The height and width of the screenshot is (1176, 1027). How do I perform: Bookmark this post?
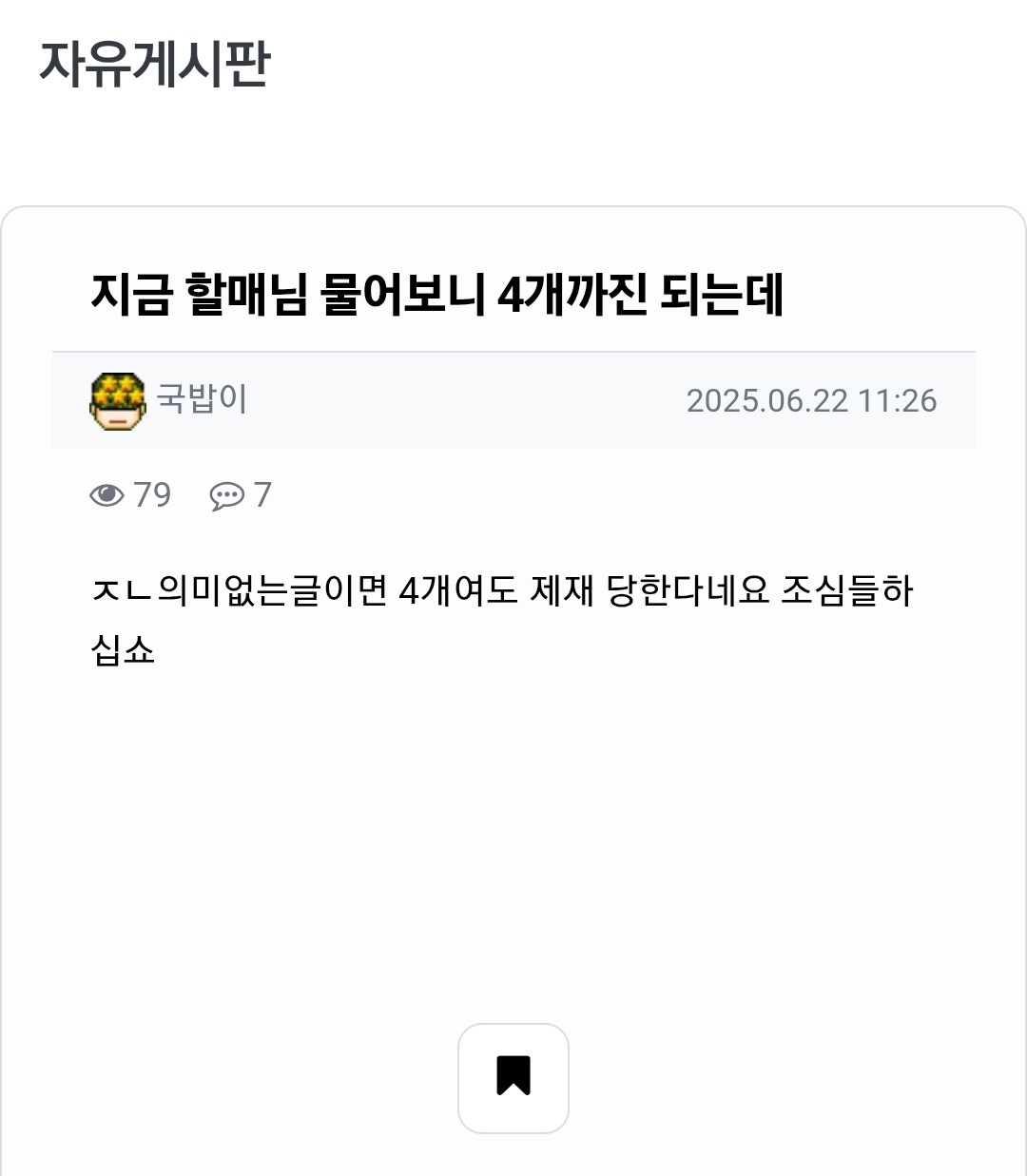click(513, 1077)
